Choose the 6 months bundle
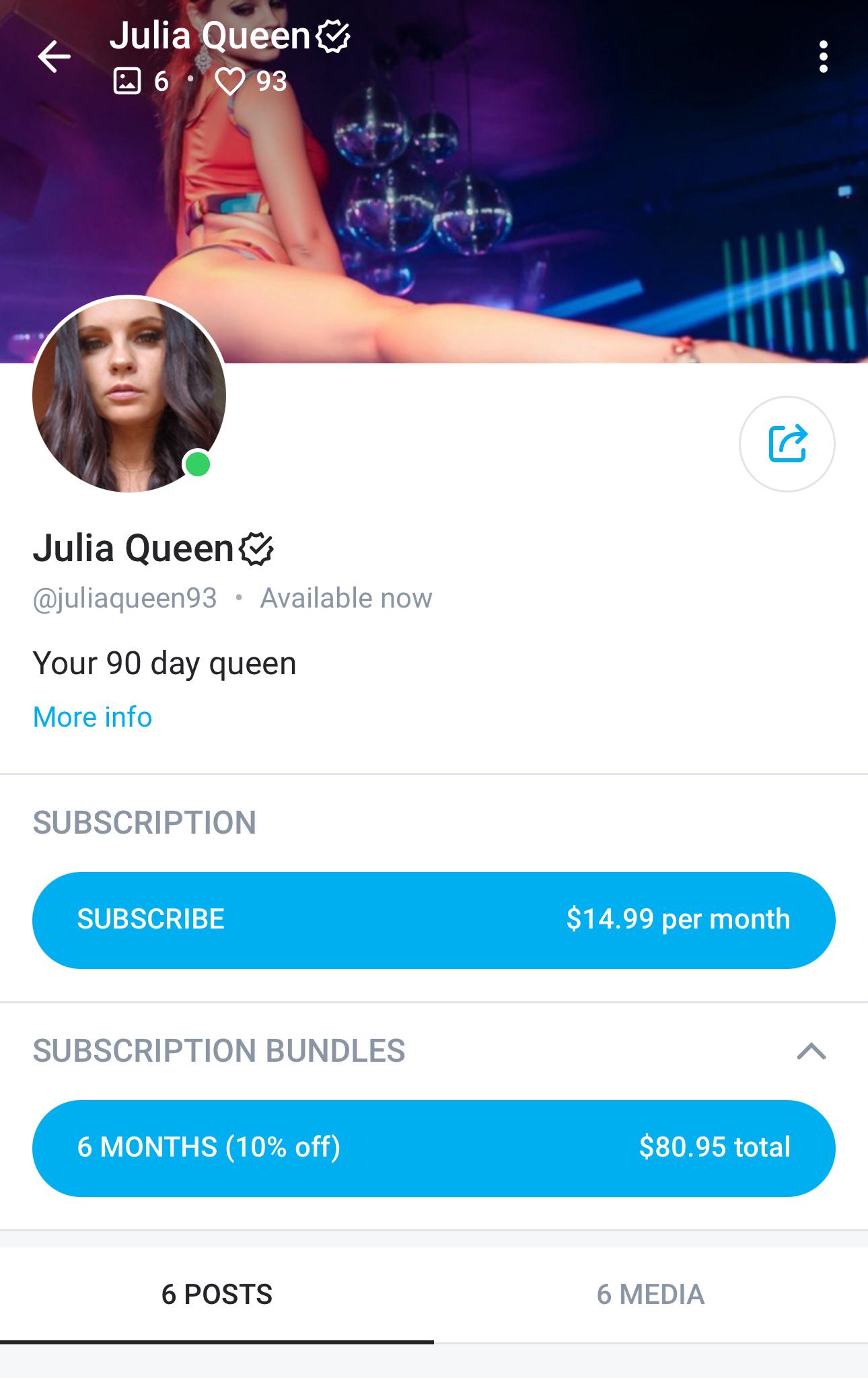This screenshot has height=1378, width=868. 433,1147
